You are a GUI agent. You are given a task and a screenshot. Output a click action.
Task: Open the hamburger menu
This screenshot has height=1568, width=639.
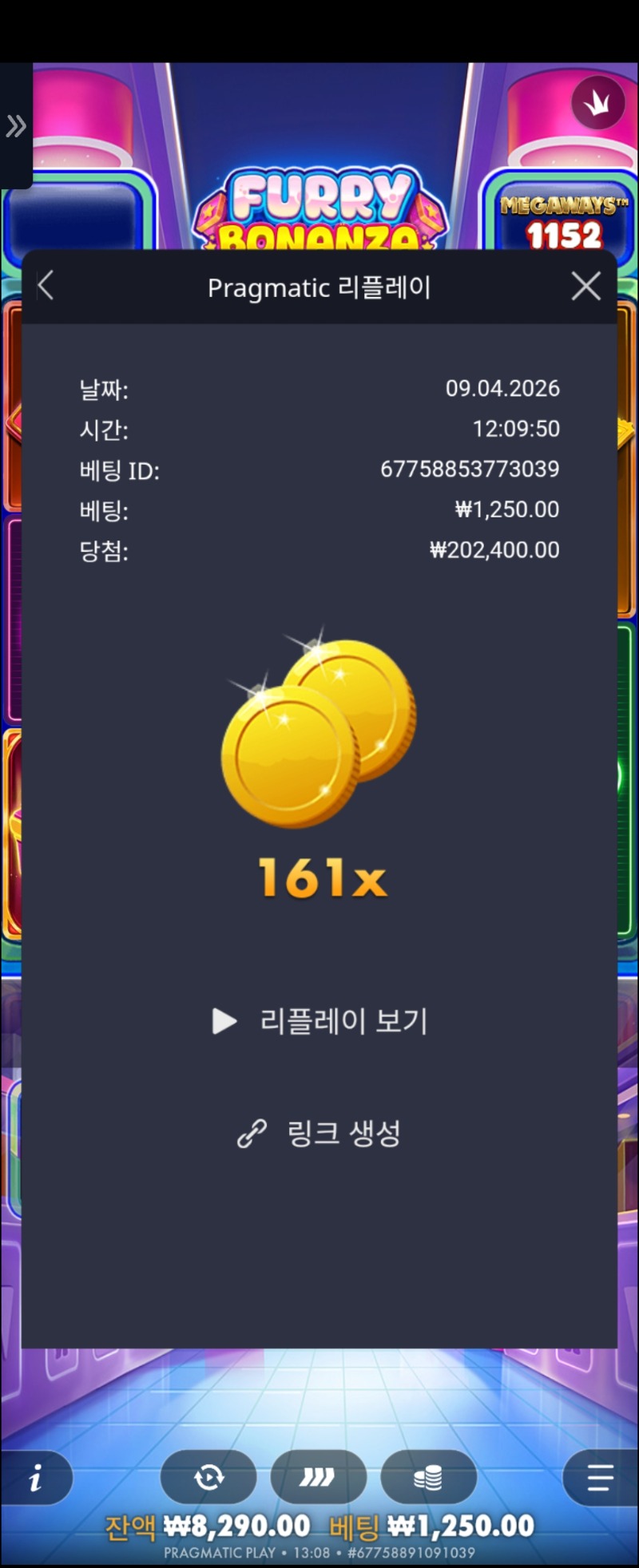pos(600,1478)
